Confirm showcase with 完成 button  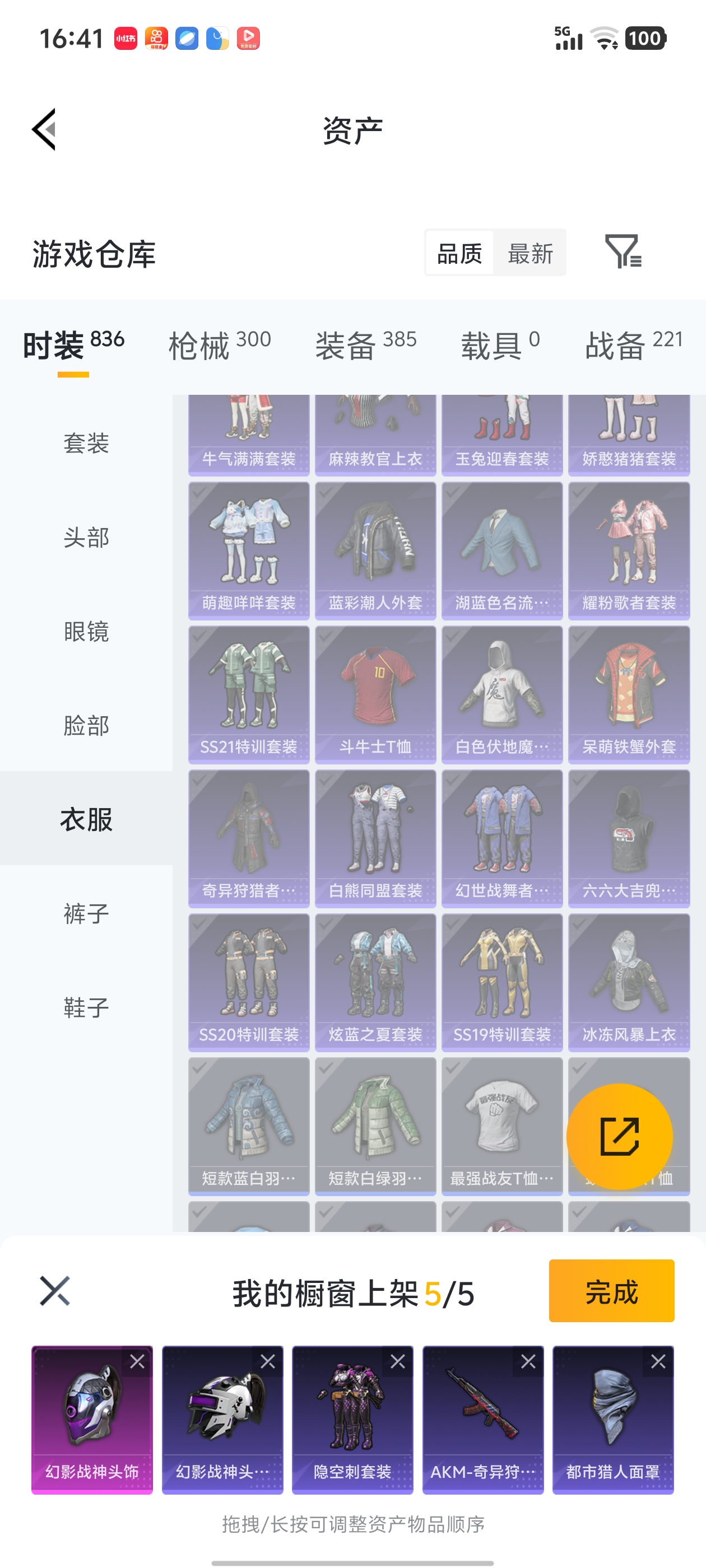pos(611,1290)
